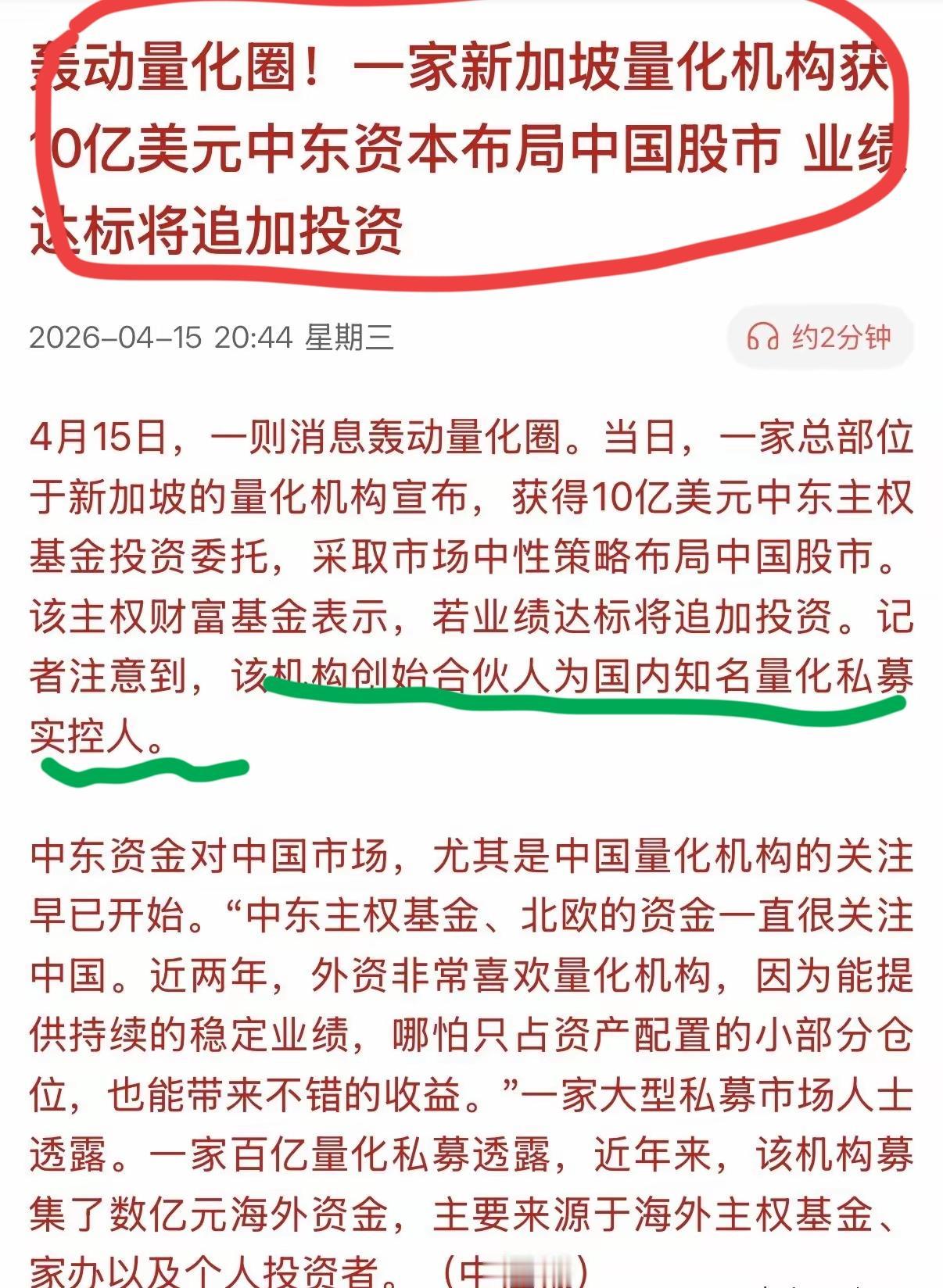Select the '星期三' weekday label
Image resolution: width=943 pixels, height=1288 pixels.
tap(352, 336)
